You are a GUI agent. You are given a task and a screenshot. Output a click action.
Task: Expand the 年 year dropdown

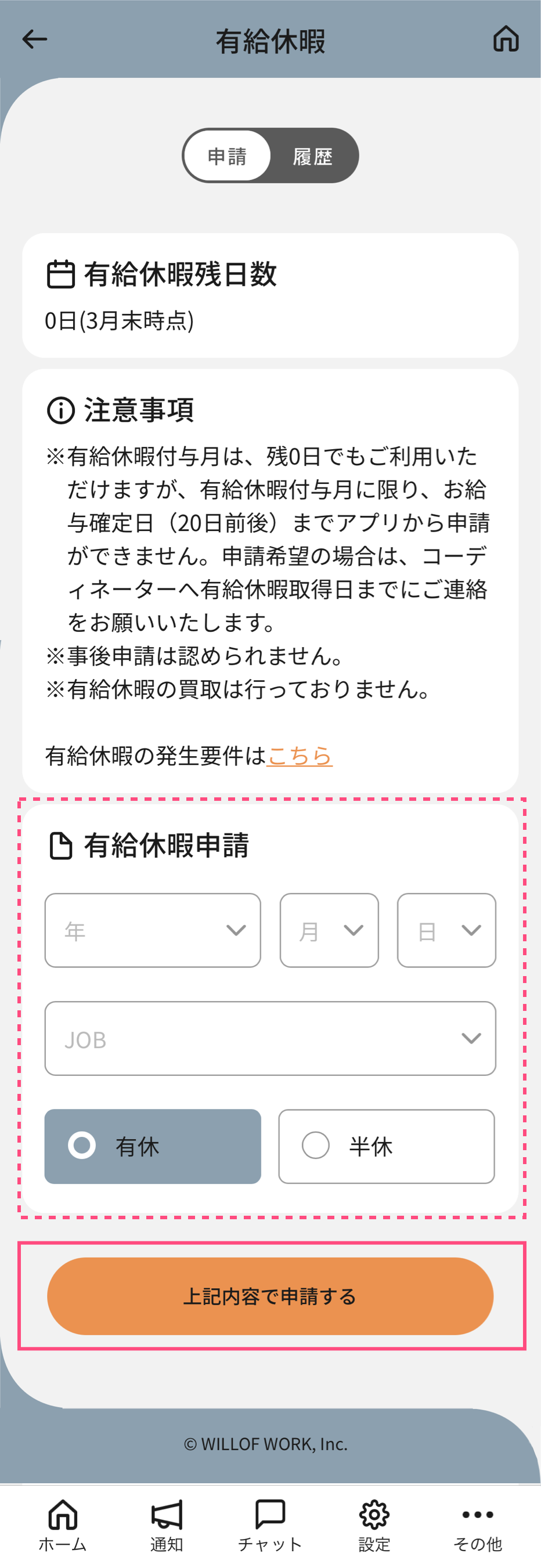tap(152, 930)
